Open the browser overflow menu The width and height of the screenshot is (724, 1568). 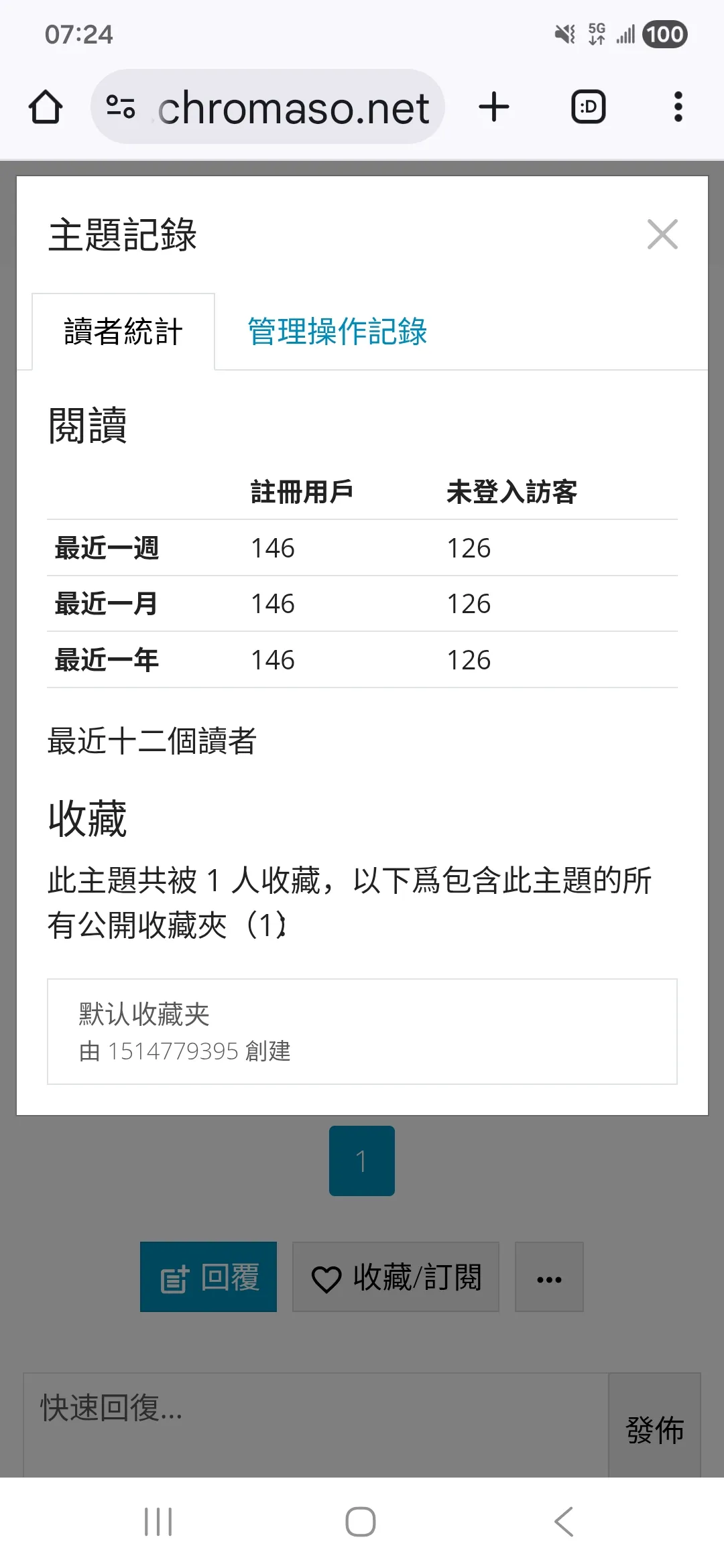[x=678, y=107]
